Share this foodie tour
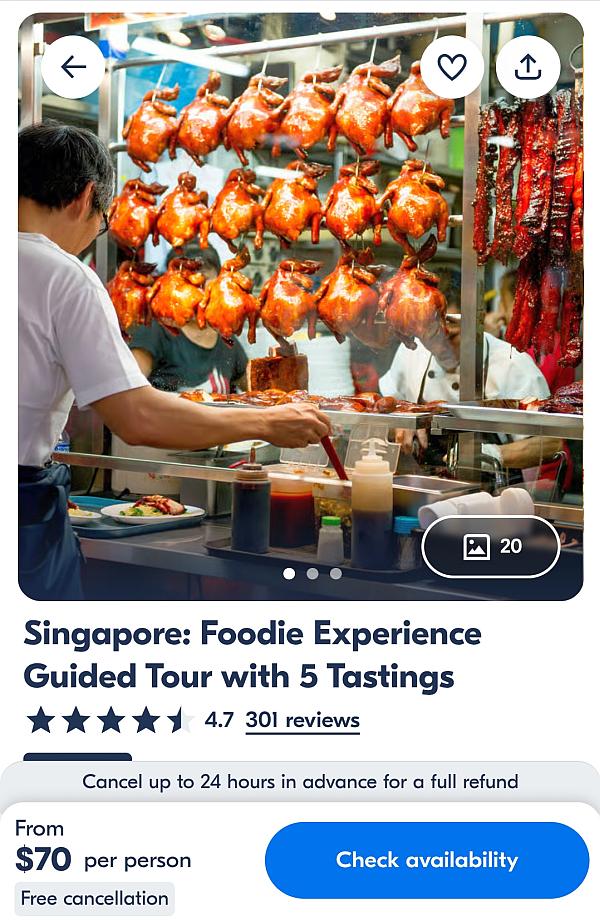Viewport: 600px width, 920px height. pos(527,67)
